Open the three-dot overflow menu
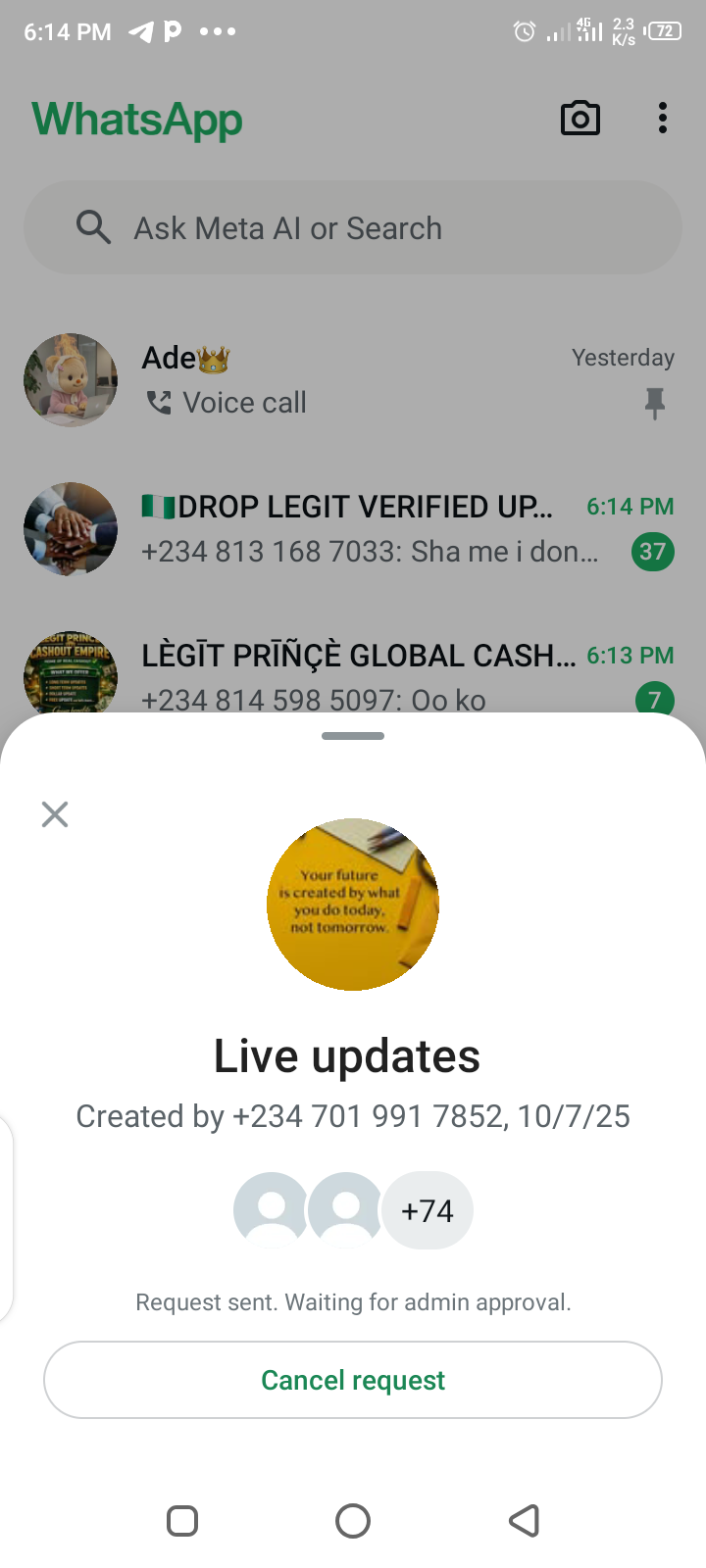This screenshot has height=1568, width=706. coord(663,119)
